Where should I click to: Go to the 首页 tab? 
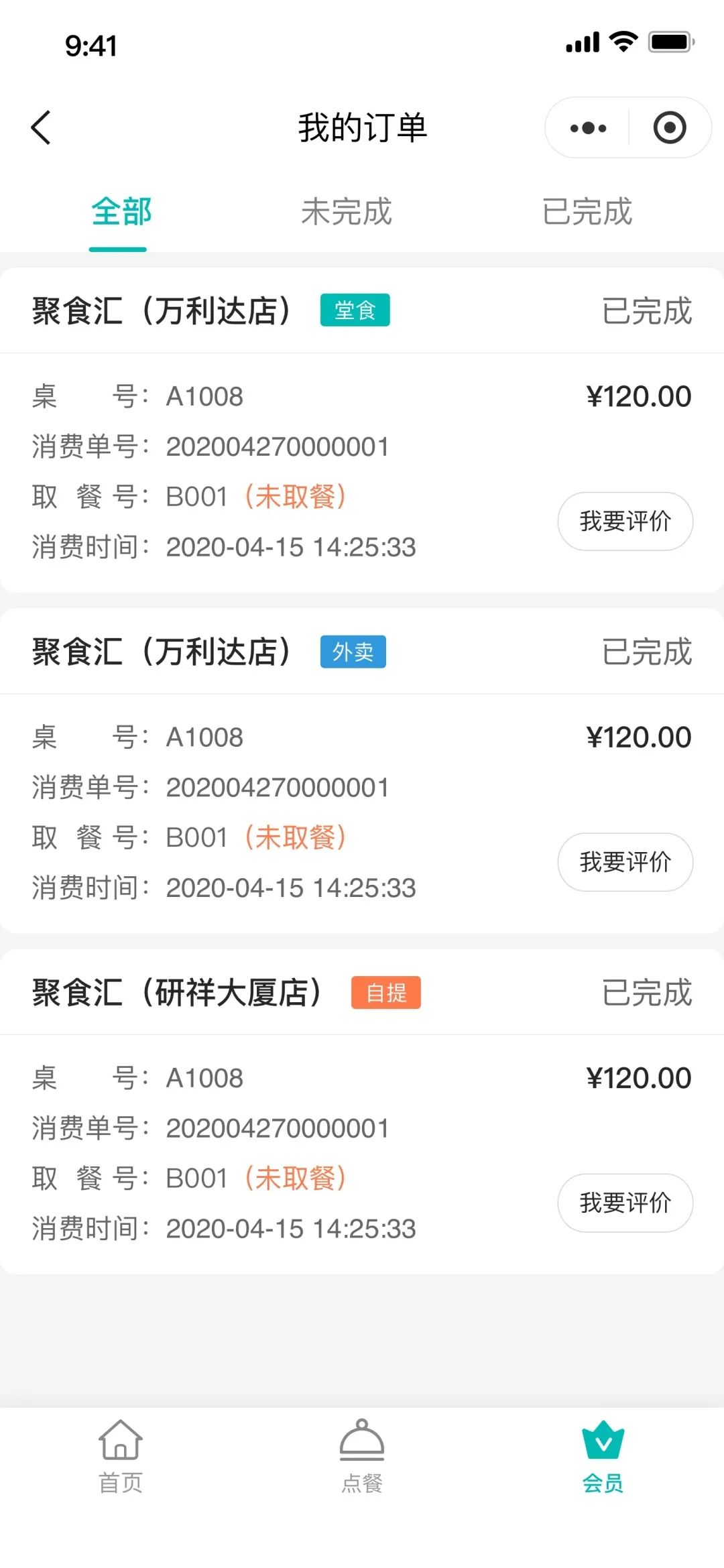pos(121,1456)
